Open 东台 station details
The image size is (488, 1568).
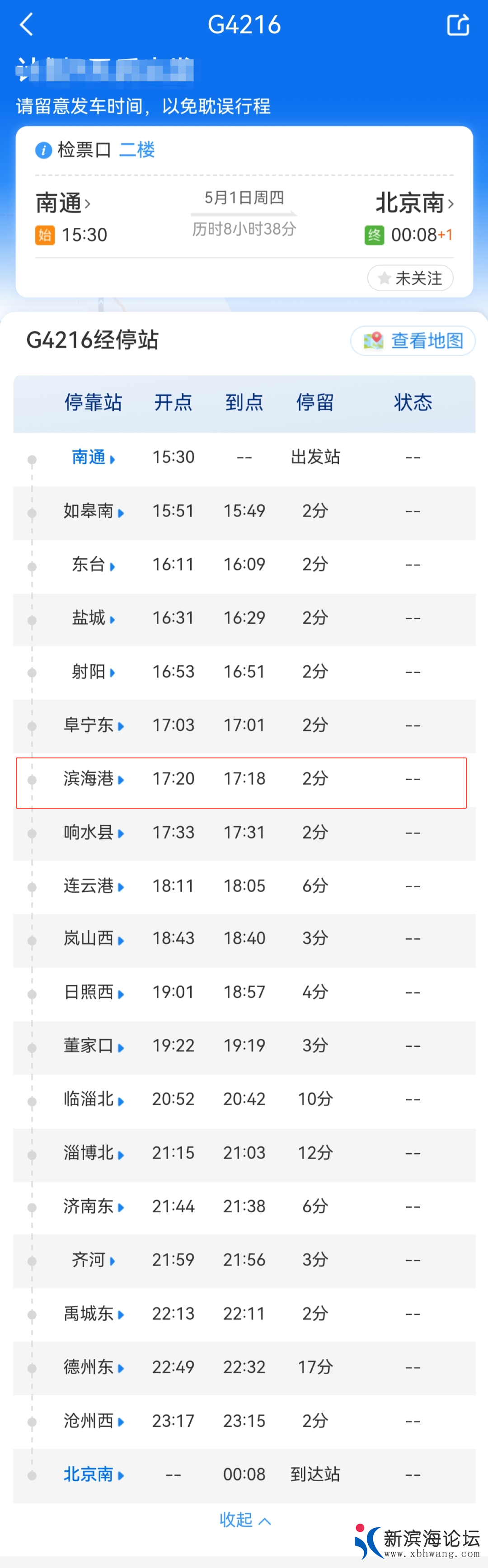(x=93, y=564)
